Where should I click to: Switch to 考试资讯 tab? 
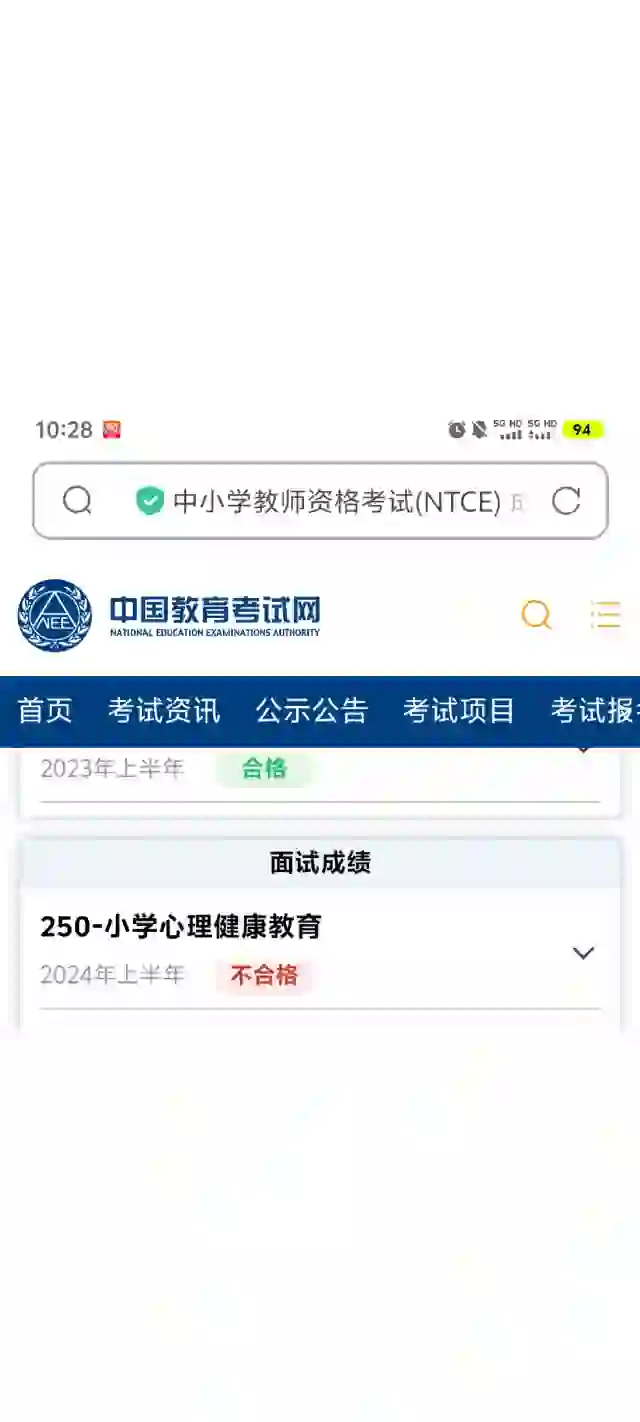(x=164, y=711)
